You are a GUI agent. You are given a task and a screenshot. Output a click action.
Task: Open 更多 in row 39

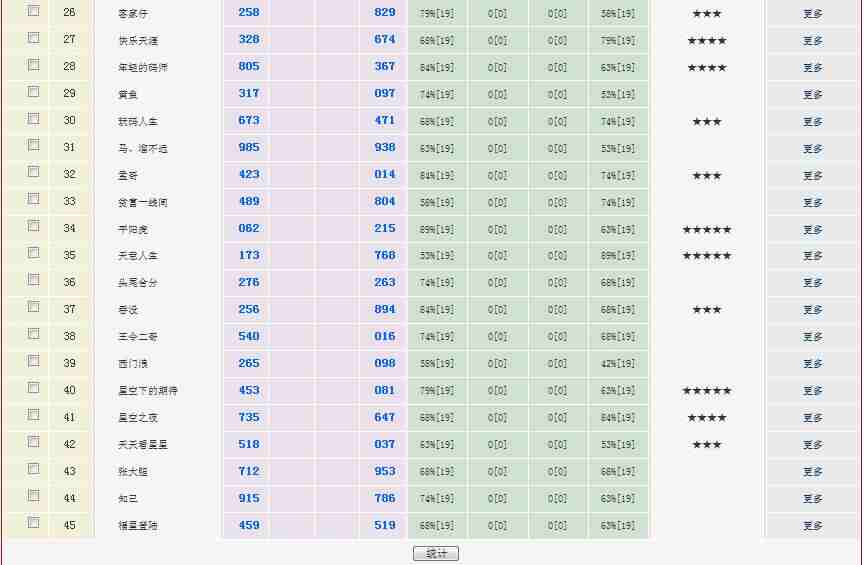[x=813, y=364]
